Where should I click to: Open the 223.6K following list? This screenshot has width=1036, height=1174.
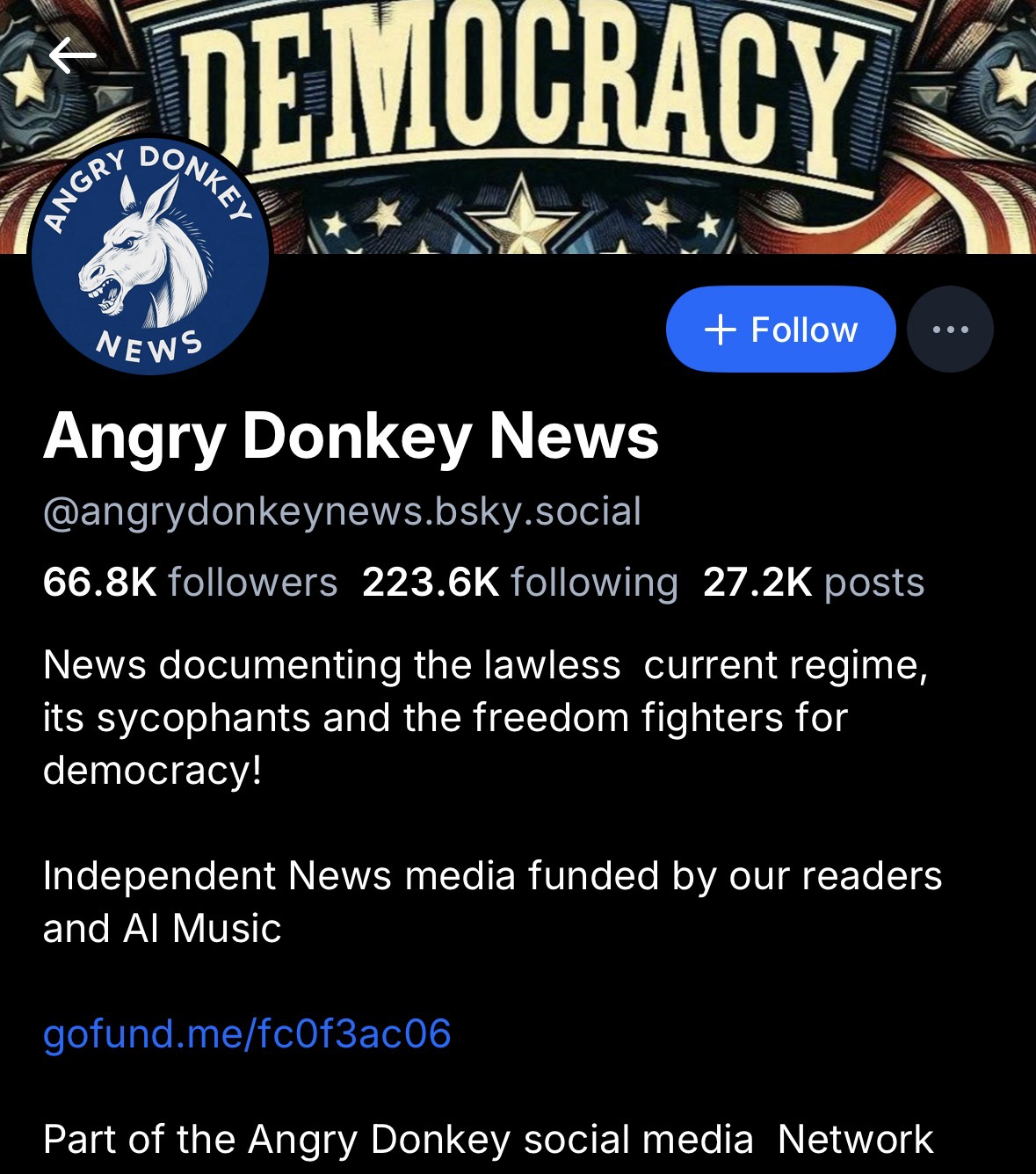(519, 582)
